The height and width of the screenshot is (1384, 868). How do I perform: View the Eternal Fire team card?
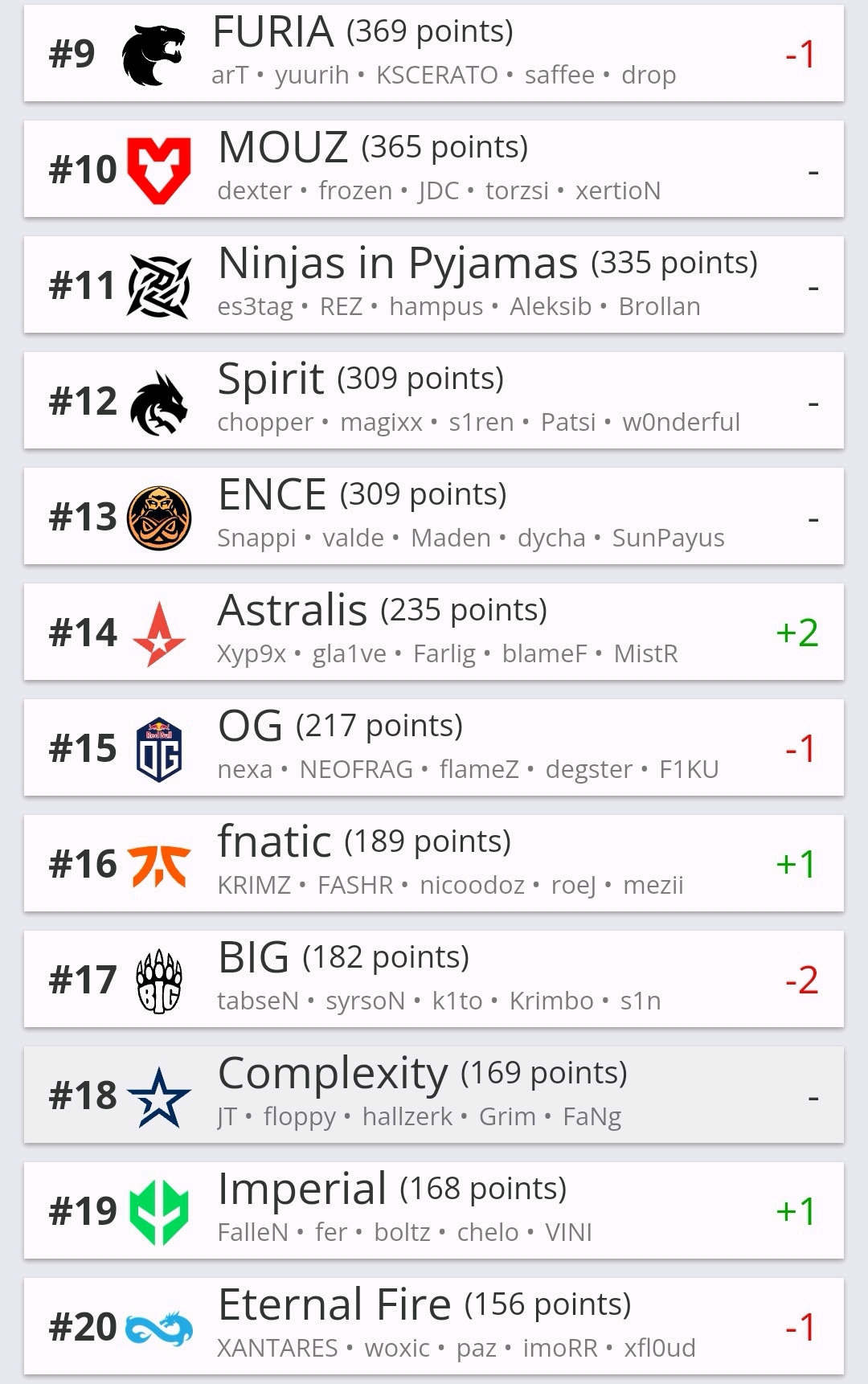coord(434,1326)
